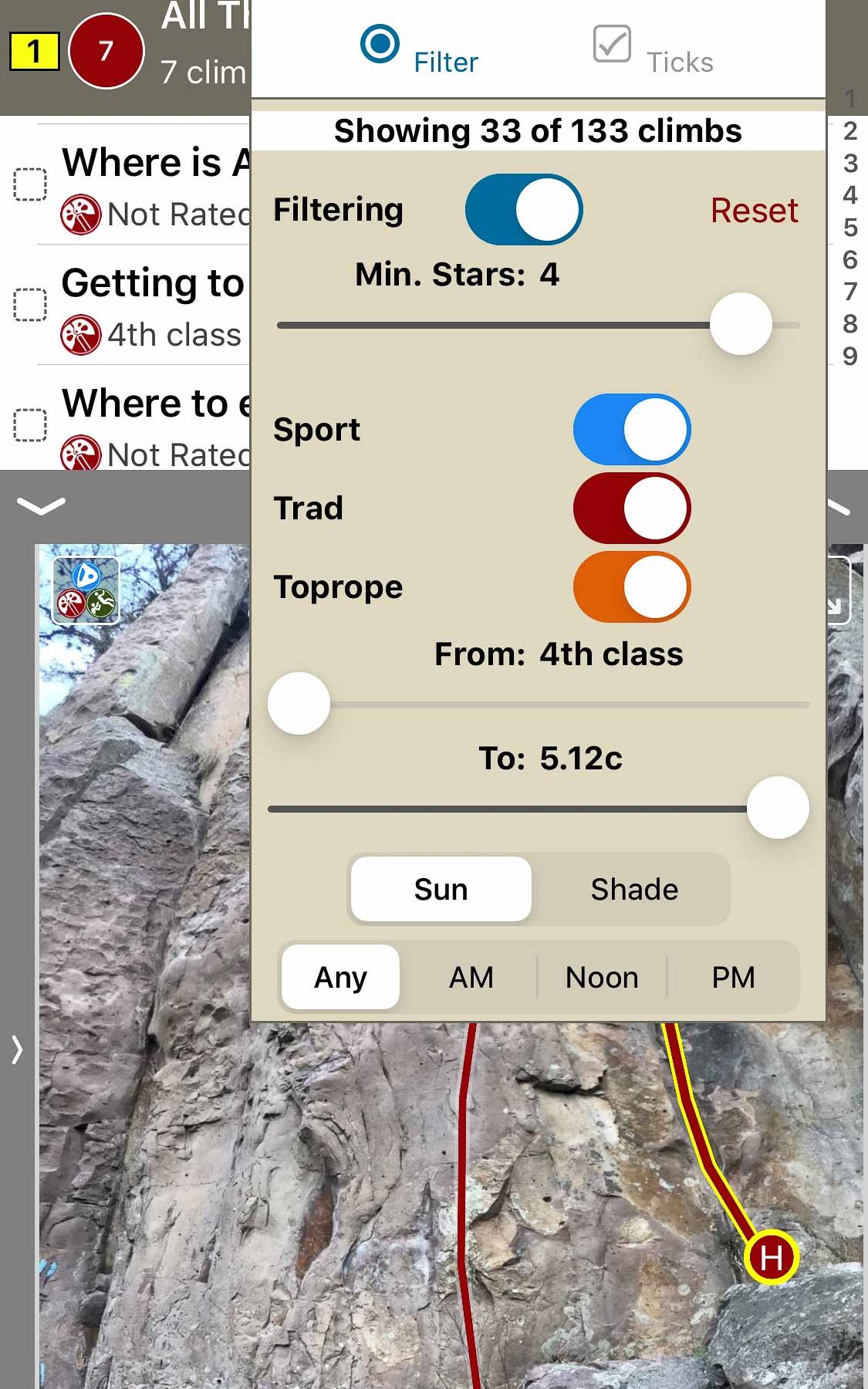The width and height of the screenshot is (868, 1389).
Task: Select the Any time option
Action: [x=340, y=978]
